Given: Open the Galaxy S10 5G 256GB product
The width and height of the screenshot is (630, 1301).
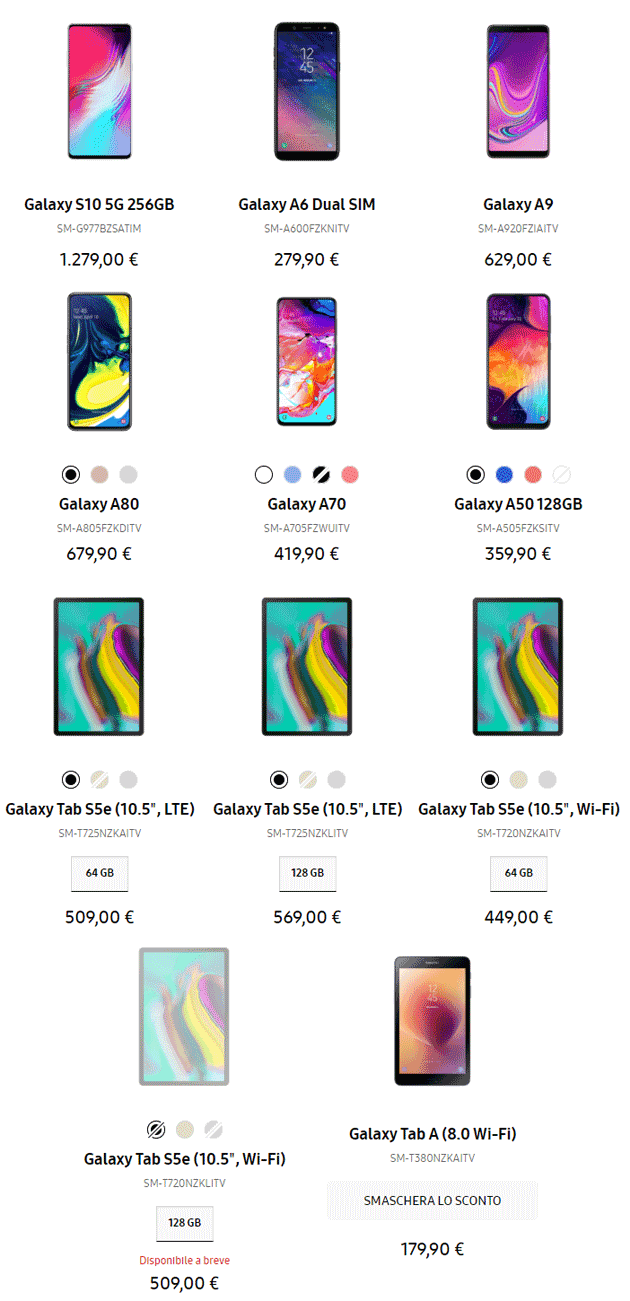Looking at the screenshot, I should pyautogui.click(x=99, y=204).
